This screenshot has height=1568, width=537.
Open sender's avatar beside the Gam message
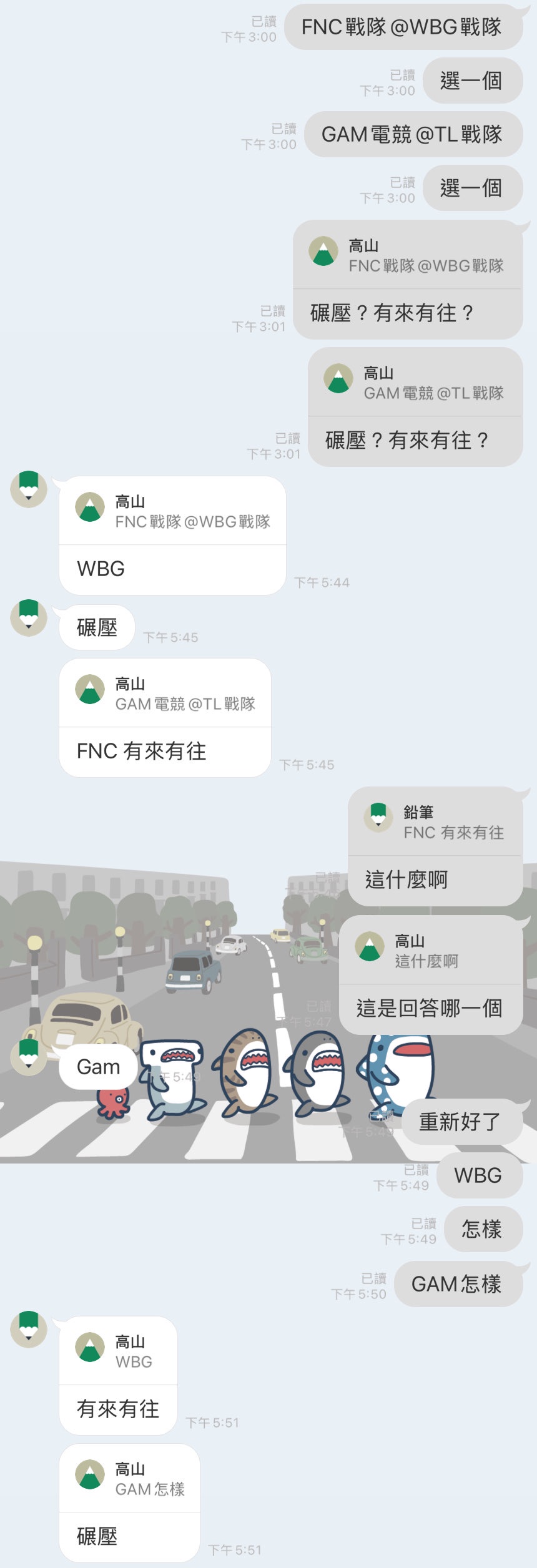point(29,1056)
